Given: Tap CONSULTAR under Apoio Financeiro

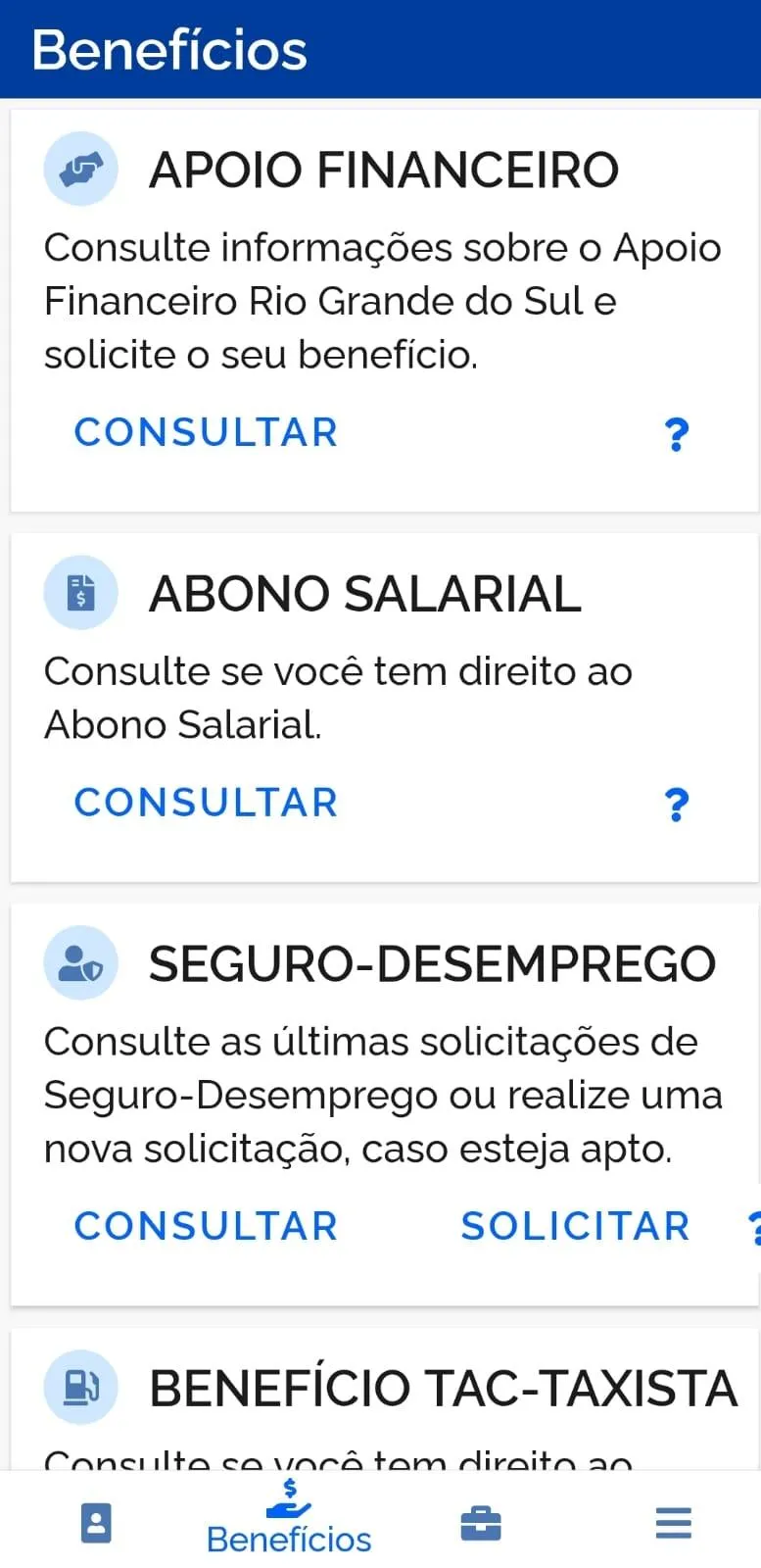Looking at the screenshot, I should click(206, 432).
